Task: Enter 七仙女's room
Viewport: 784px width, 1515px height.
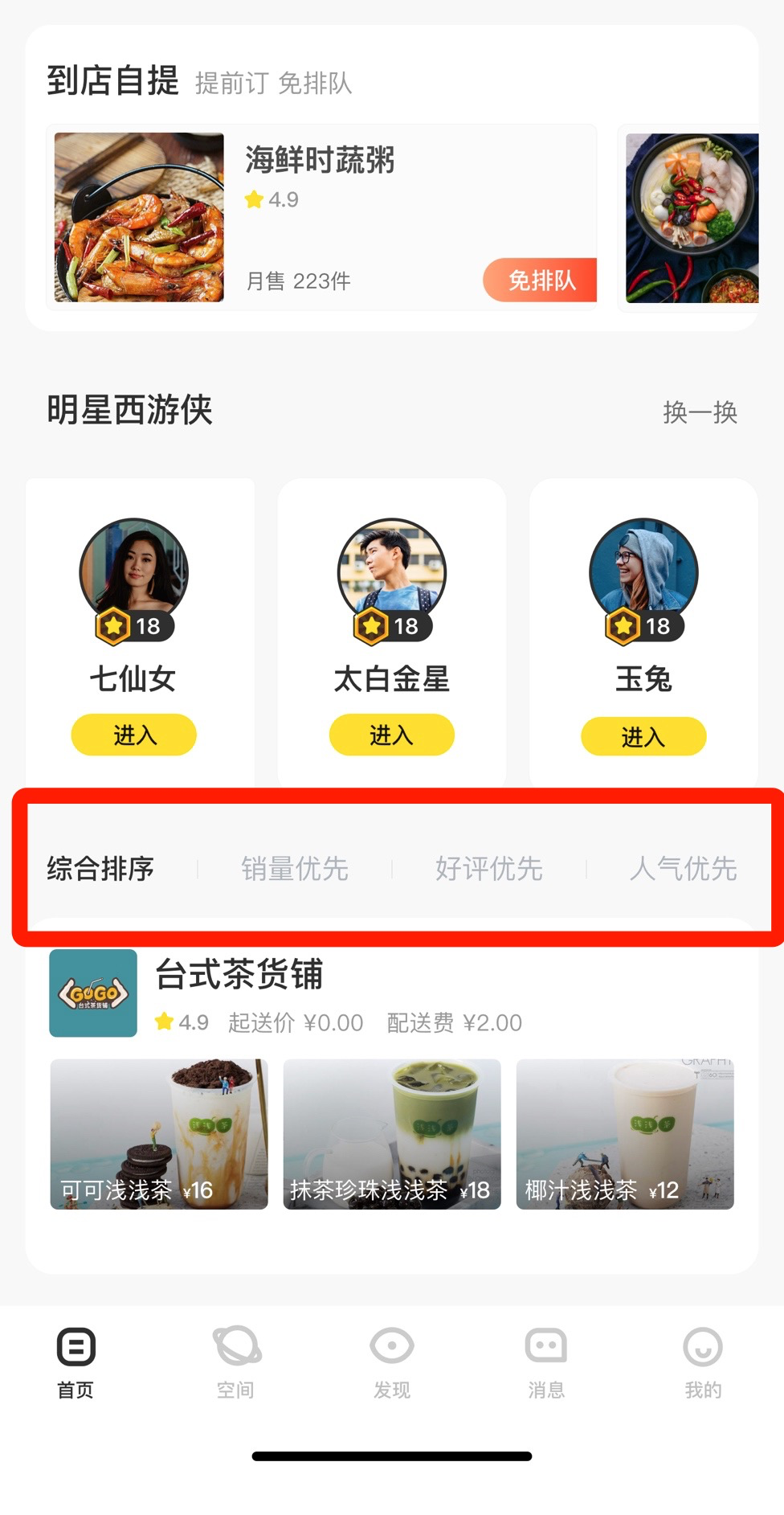Action: 134,735
